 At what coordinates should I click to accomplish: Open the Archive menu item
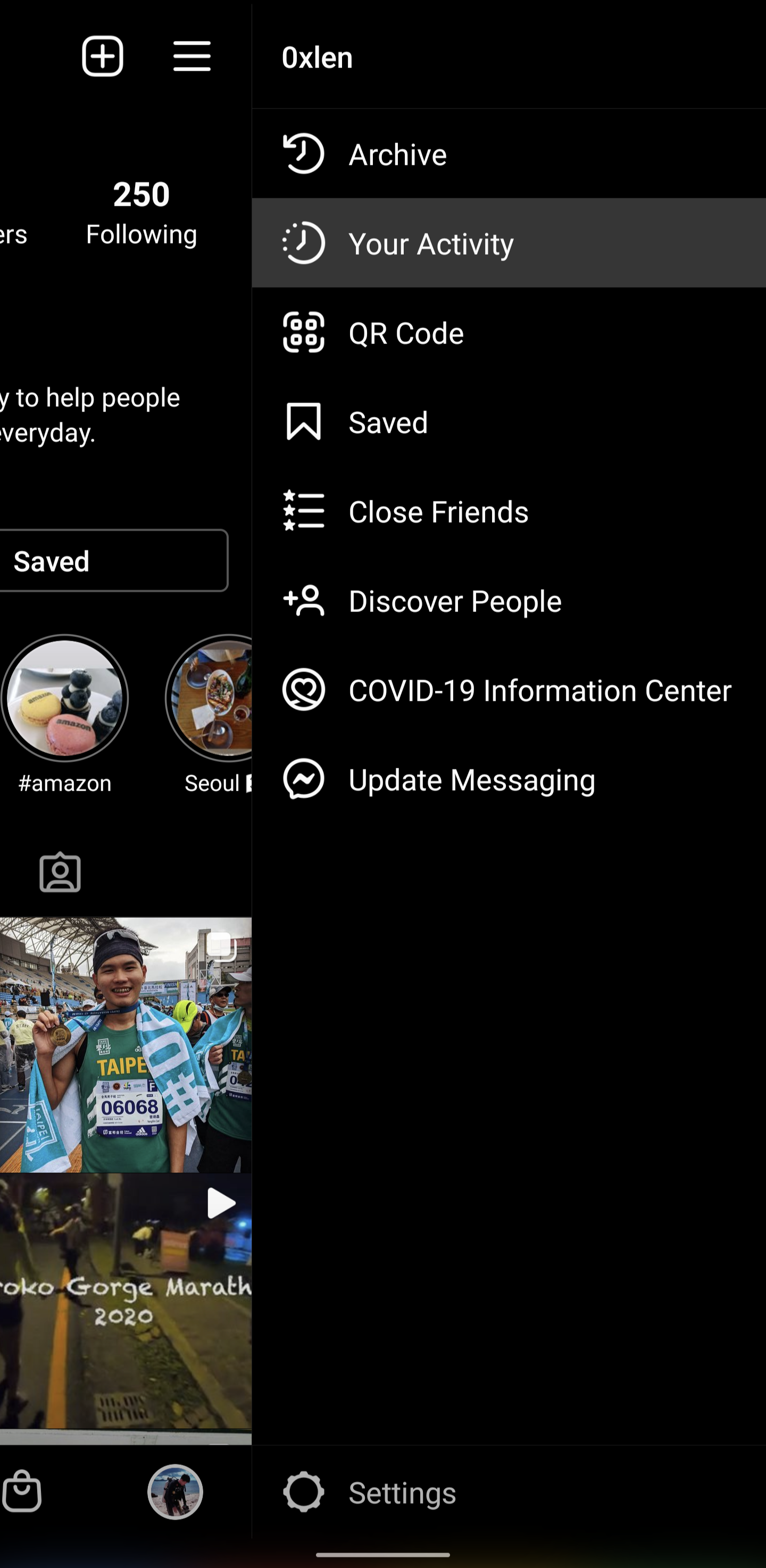click(397, 155)
